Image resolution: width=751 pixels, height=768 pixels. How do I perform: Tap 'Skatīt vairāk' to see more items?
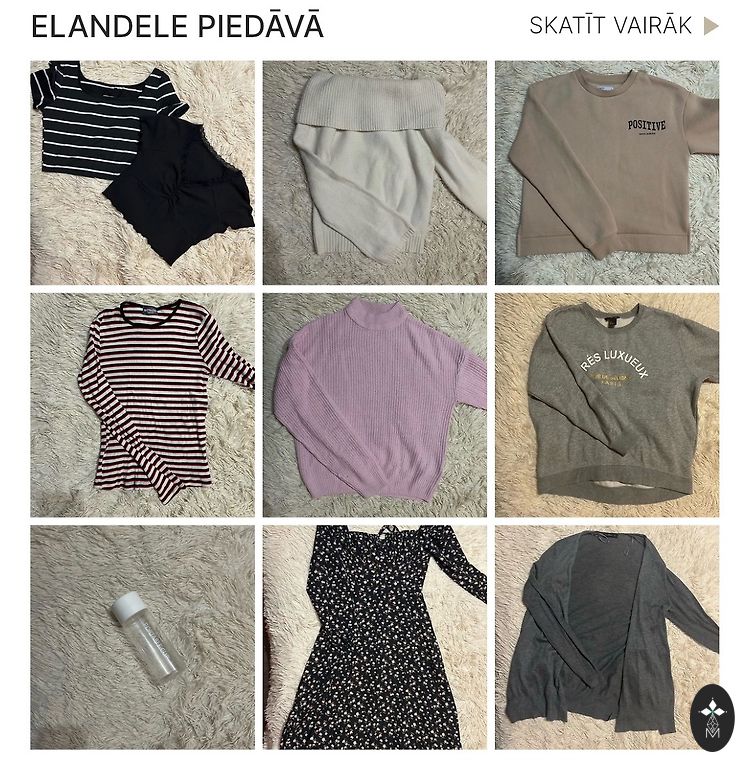622,26
